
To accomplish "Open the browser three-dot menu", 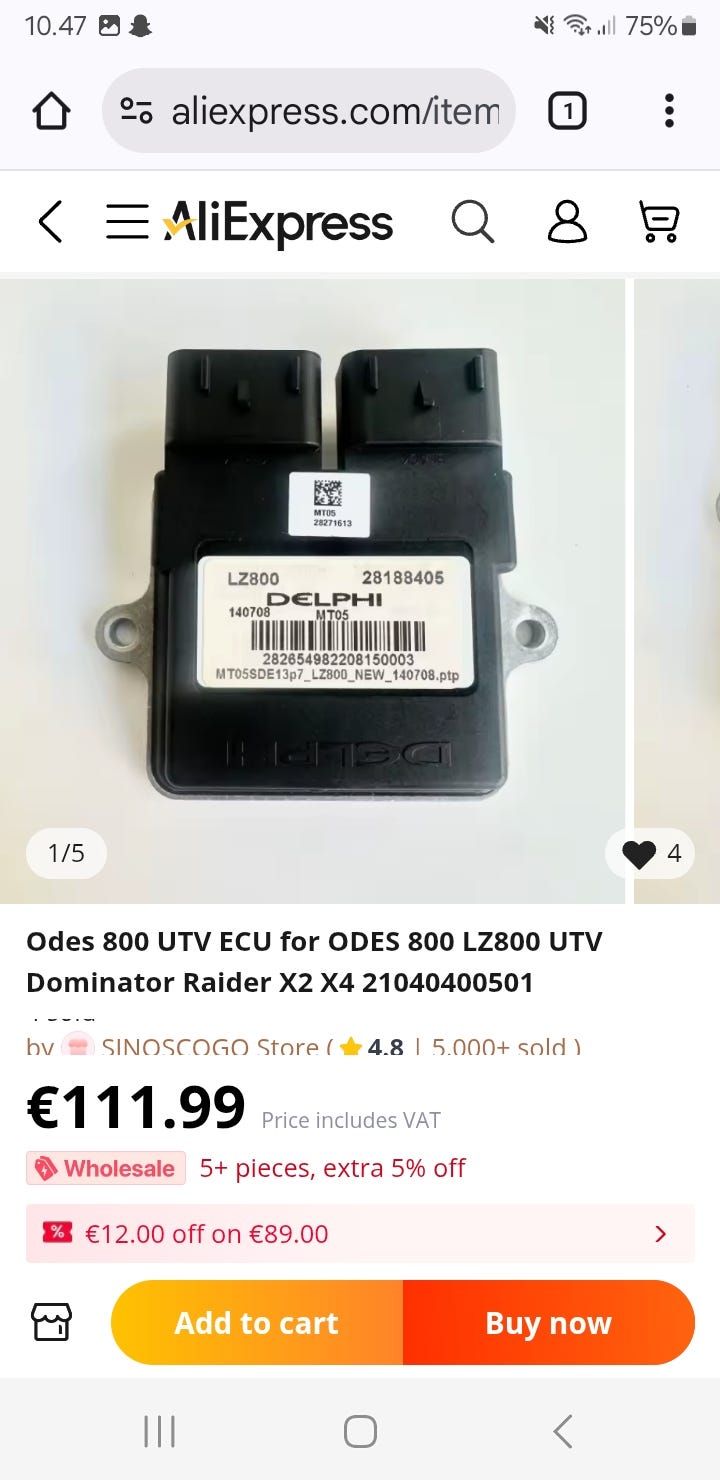I will (x=669, y=111).
